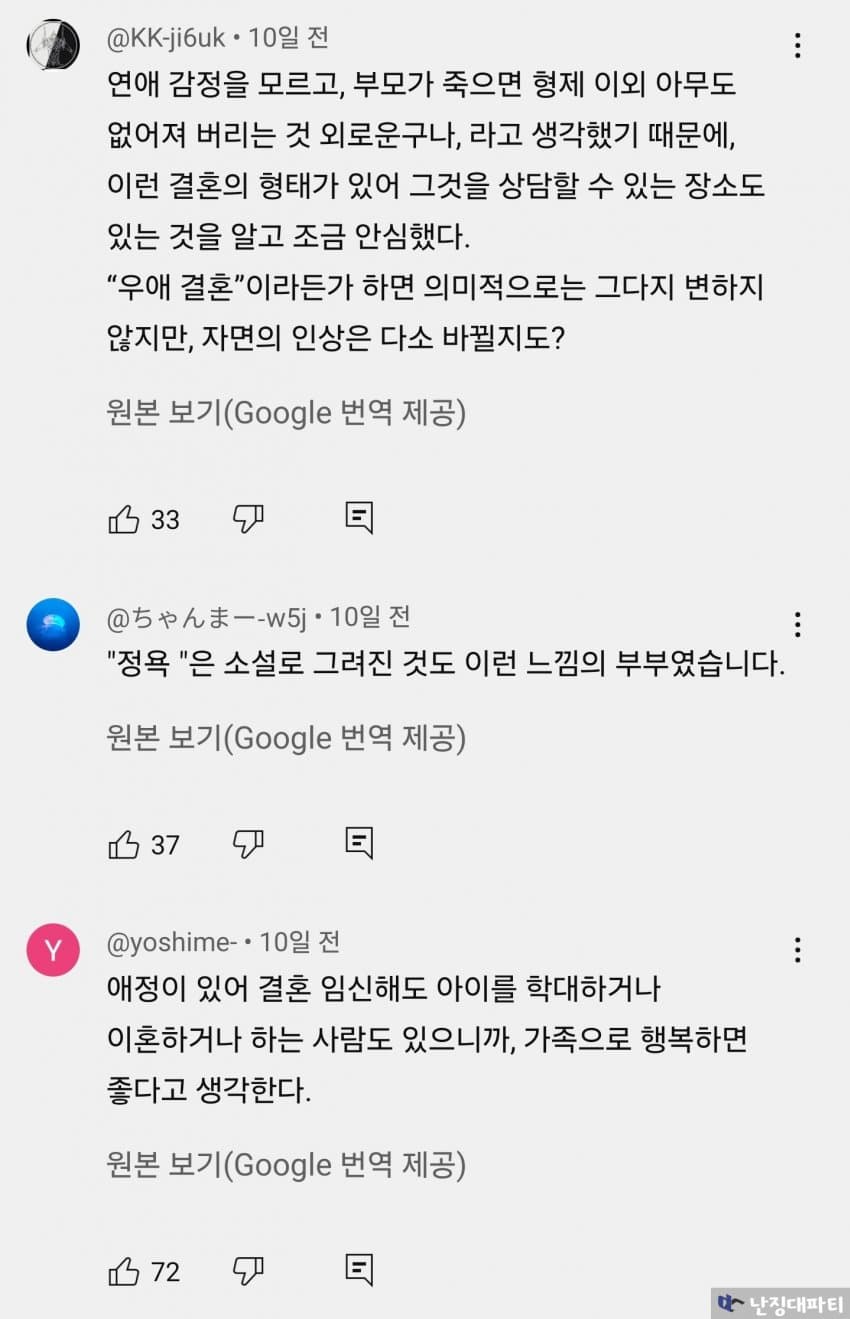The width and height of the screenshot is (850, 1319).
Task: View original text of @ちゃんまー-w5j's comment
Action: tap(286, 738)
